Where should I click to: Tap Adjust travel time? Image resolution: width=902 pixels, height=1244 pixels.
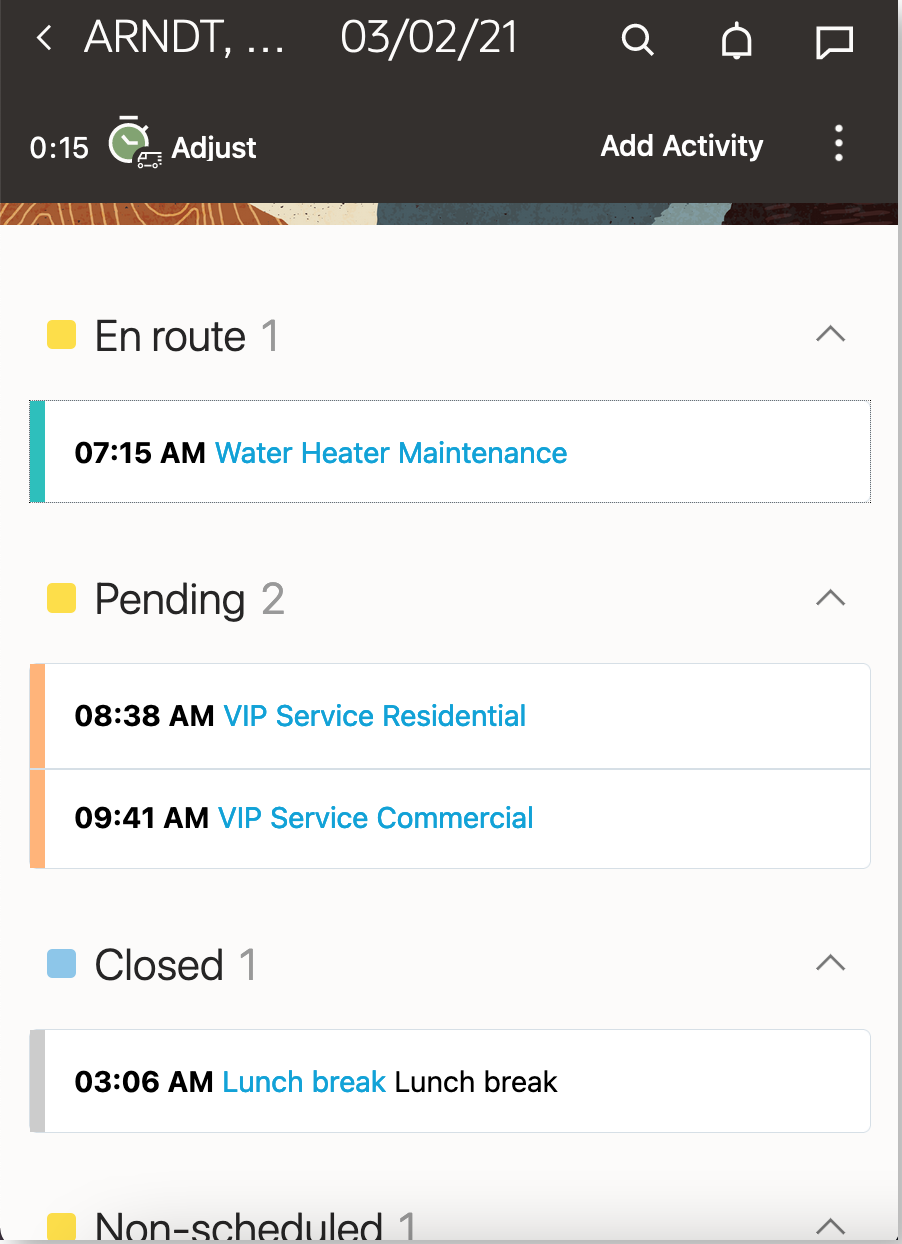click(185, 147)
